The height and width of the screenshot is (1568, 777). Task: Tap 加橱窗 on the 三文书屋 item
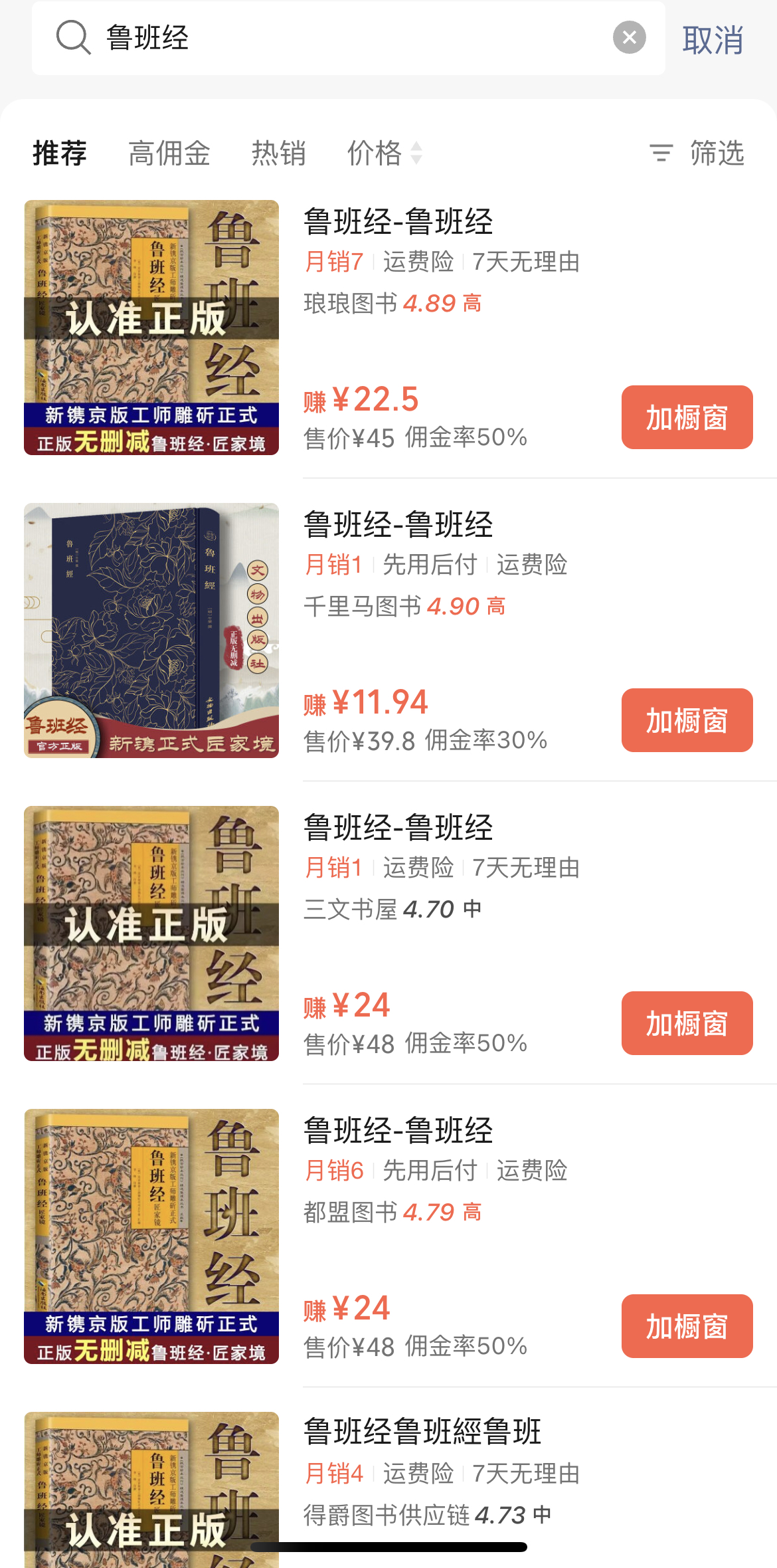[686, 1023]
